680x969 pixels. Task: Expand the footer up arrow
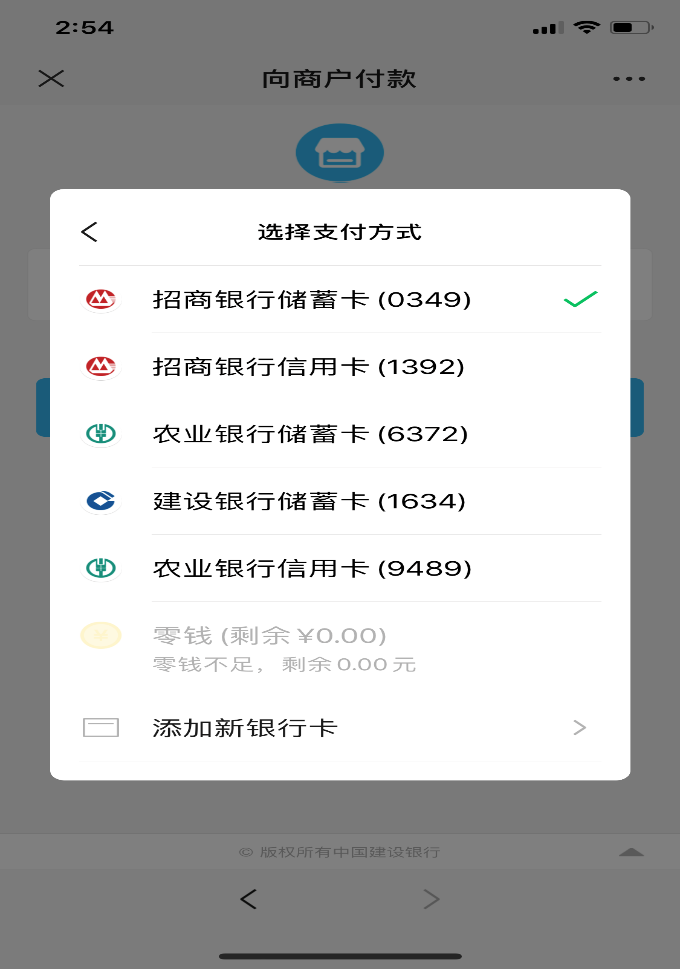tap(631, 852)
